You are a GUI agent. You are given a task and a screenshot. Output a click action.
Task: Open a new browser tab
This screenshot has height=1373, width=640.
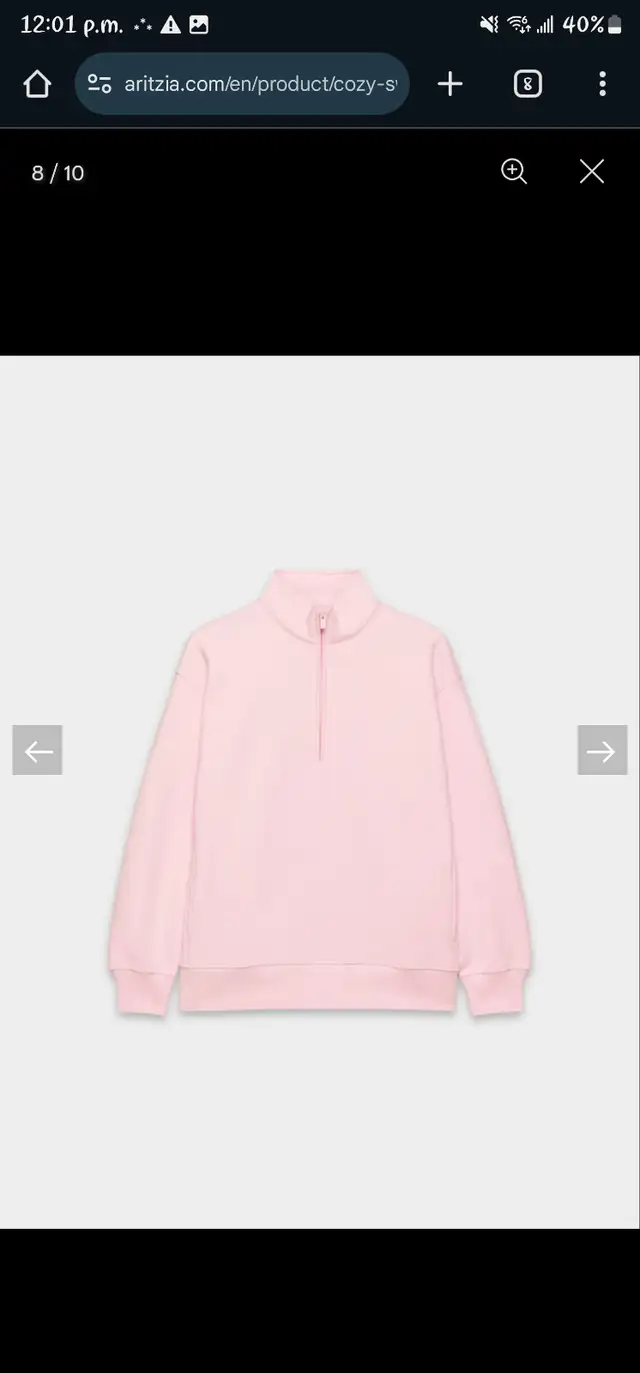point(450,84)
